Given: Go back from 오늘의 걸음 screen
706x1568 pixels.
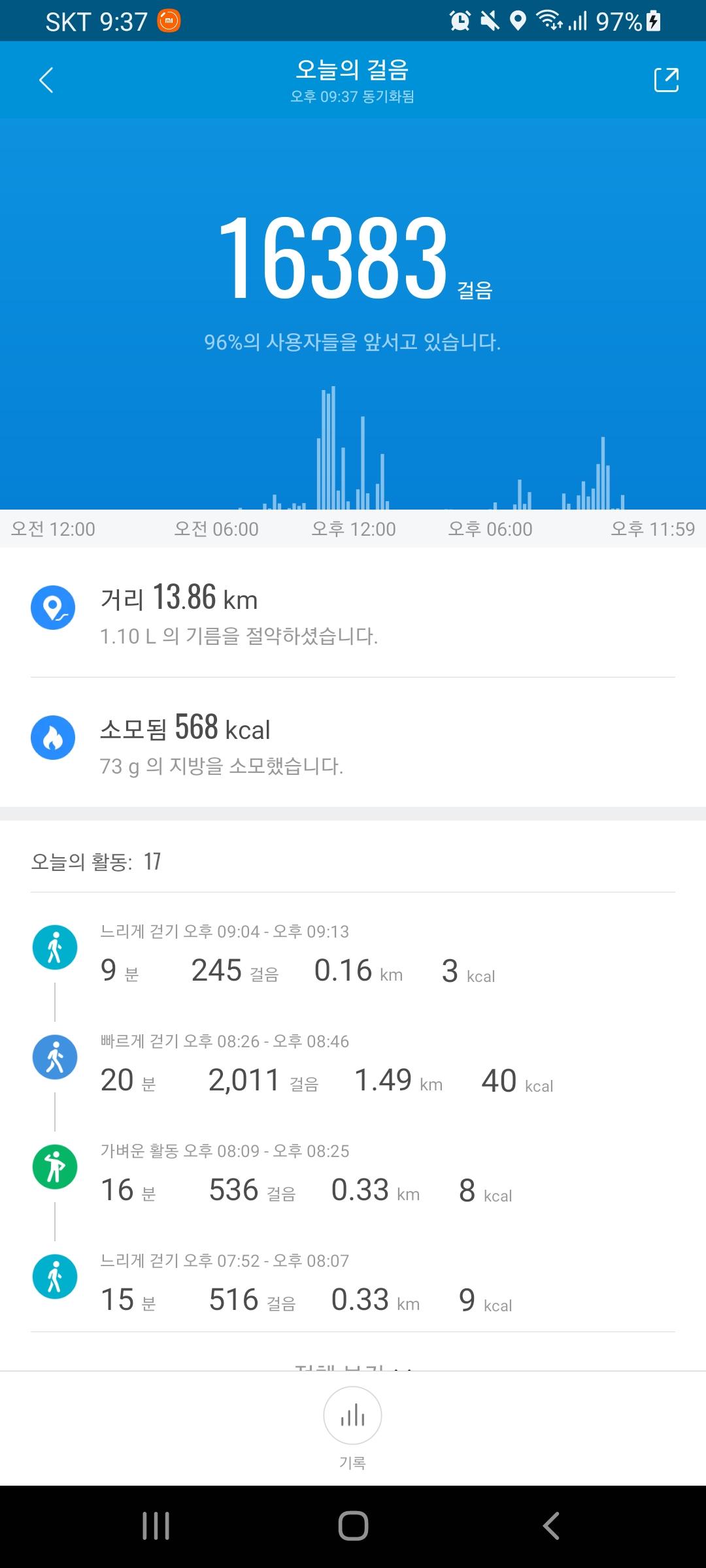Looking at the screenshot, I should [46, 80].
